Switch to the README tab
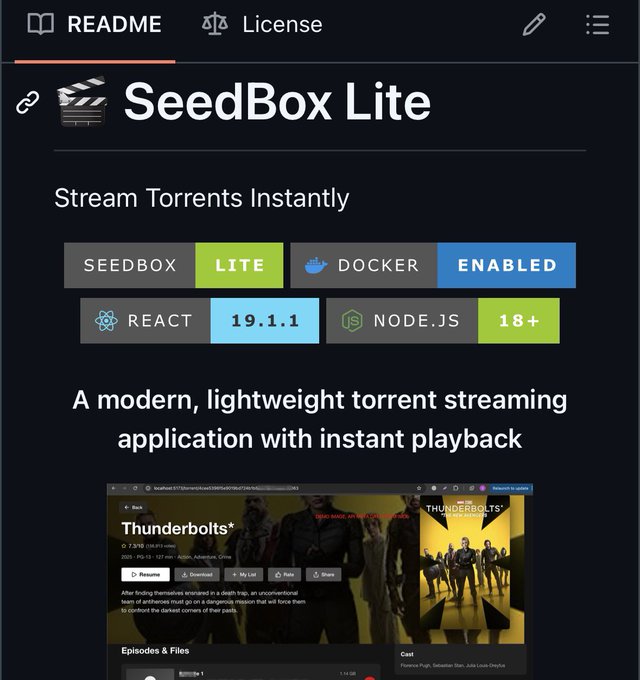The height and width of the screenshot is (680, 640). pos(94,24)
